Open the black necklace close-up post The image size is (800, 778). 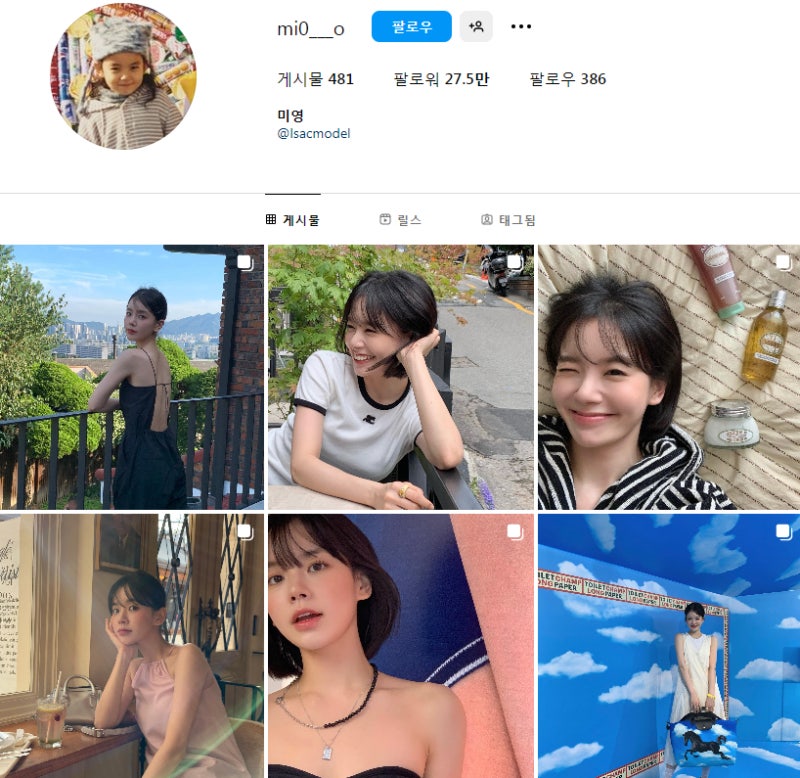[400, 645]
